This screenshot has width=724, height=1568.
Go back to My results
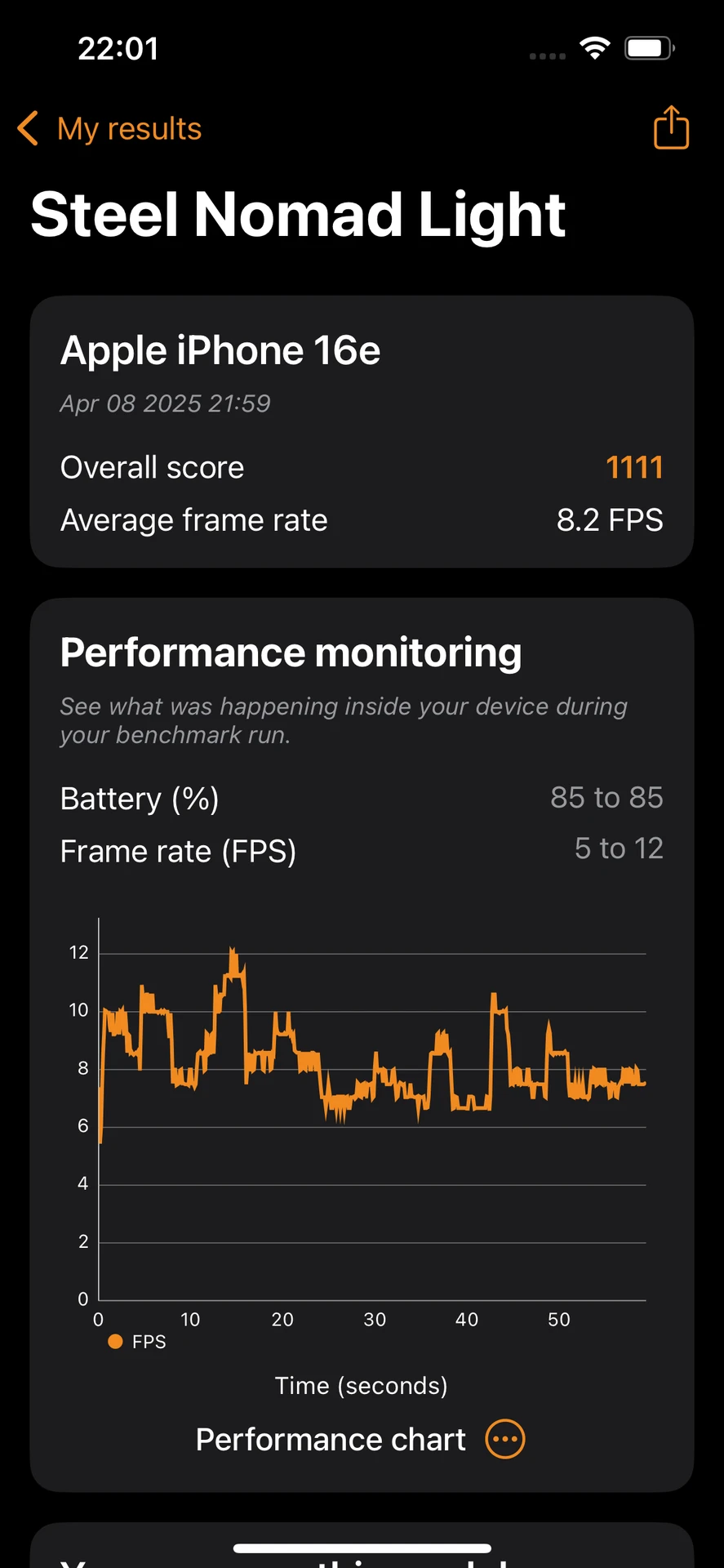pos(109,129)
